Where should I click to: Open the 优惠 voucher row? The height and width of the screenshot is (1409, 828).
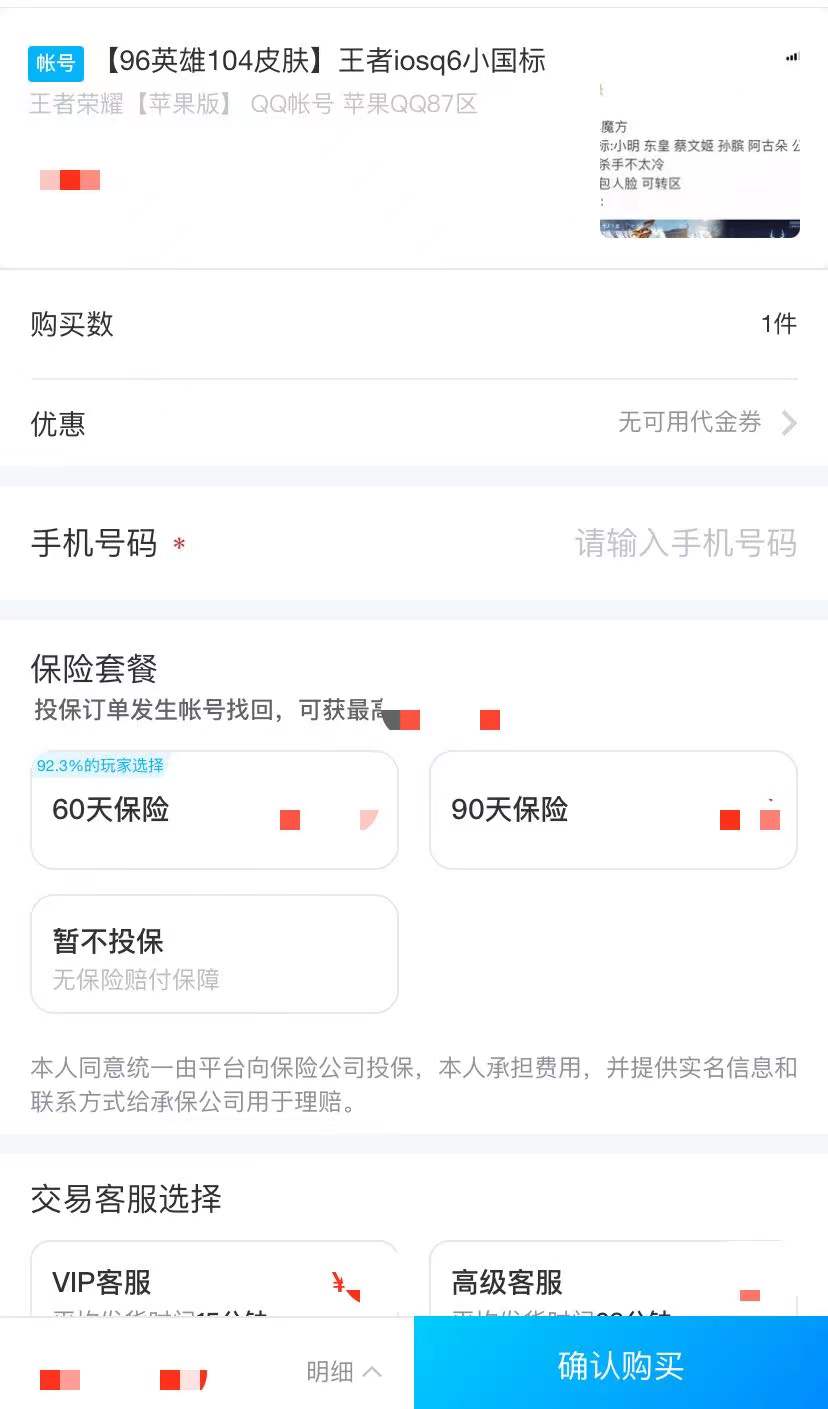[x=414, y=423]
